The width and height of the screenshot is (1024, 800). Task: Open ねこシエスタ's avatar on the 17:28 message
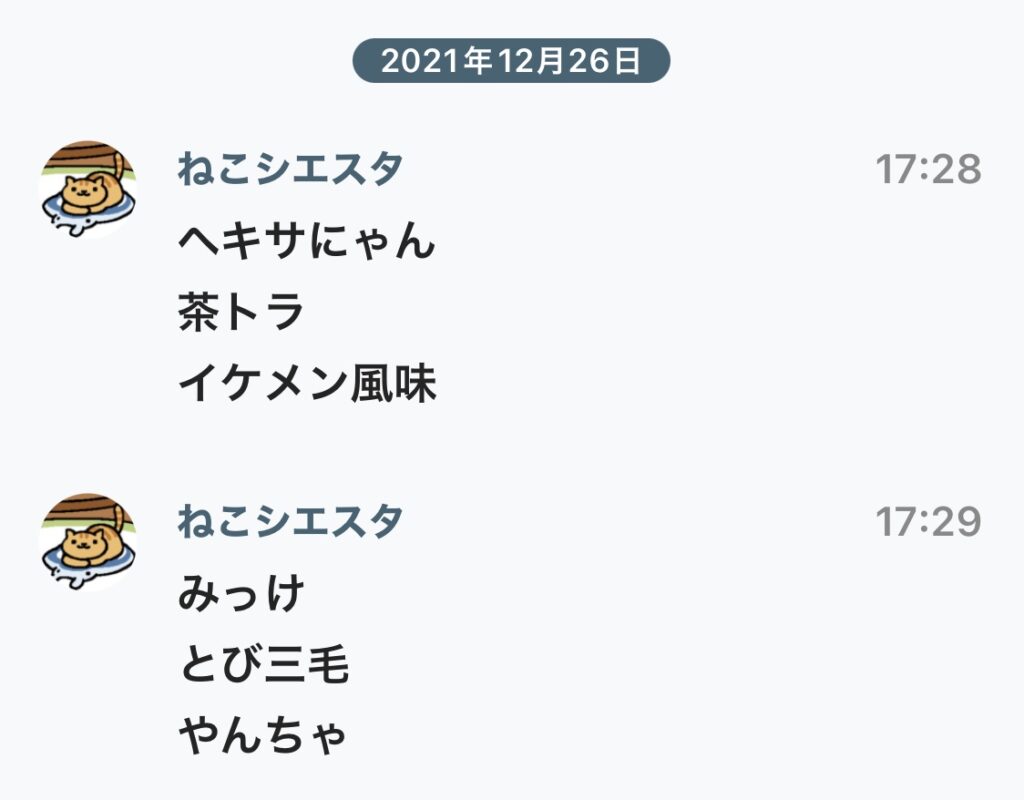87,190
